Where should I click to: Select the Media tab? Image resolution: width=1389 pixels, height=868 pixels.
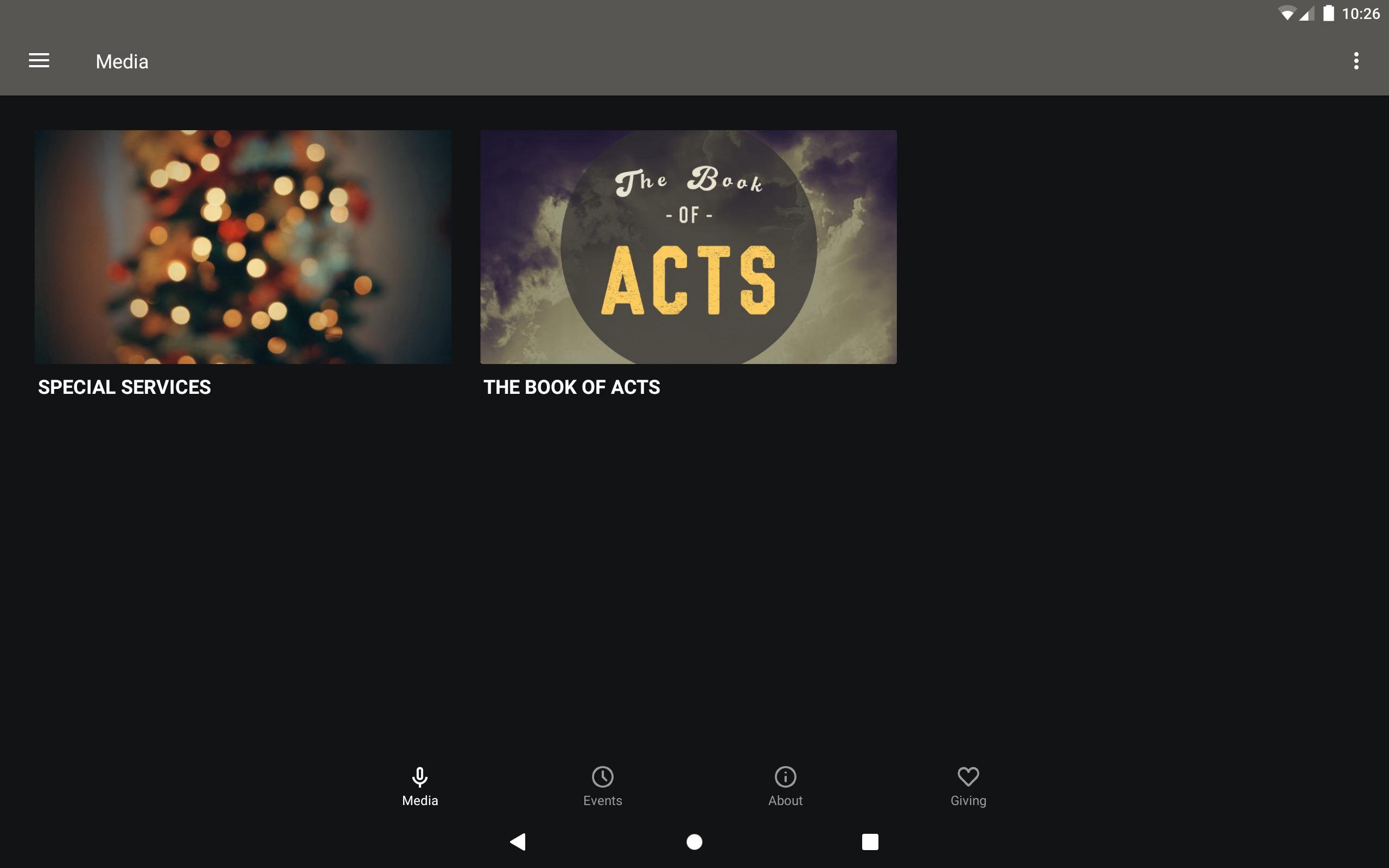(419, 786)
